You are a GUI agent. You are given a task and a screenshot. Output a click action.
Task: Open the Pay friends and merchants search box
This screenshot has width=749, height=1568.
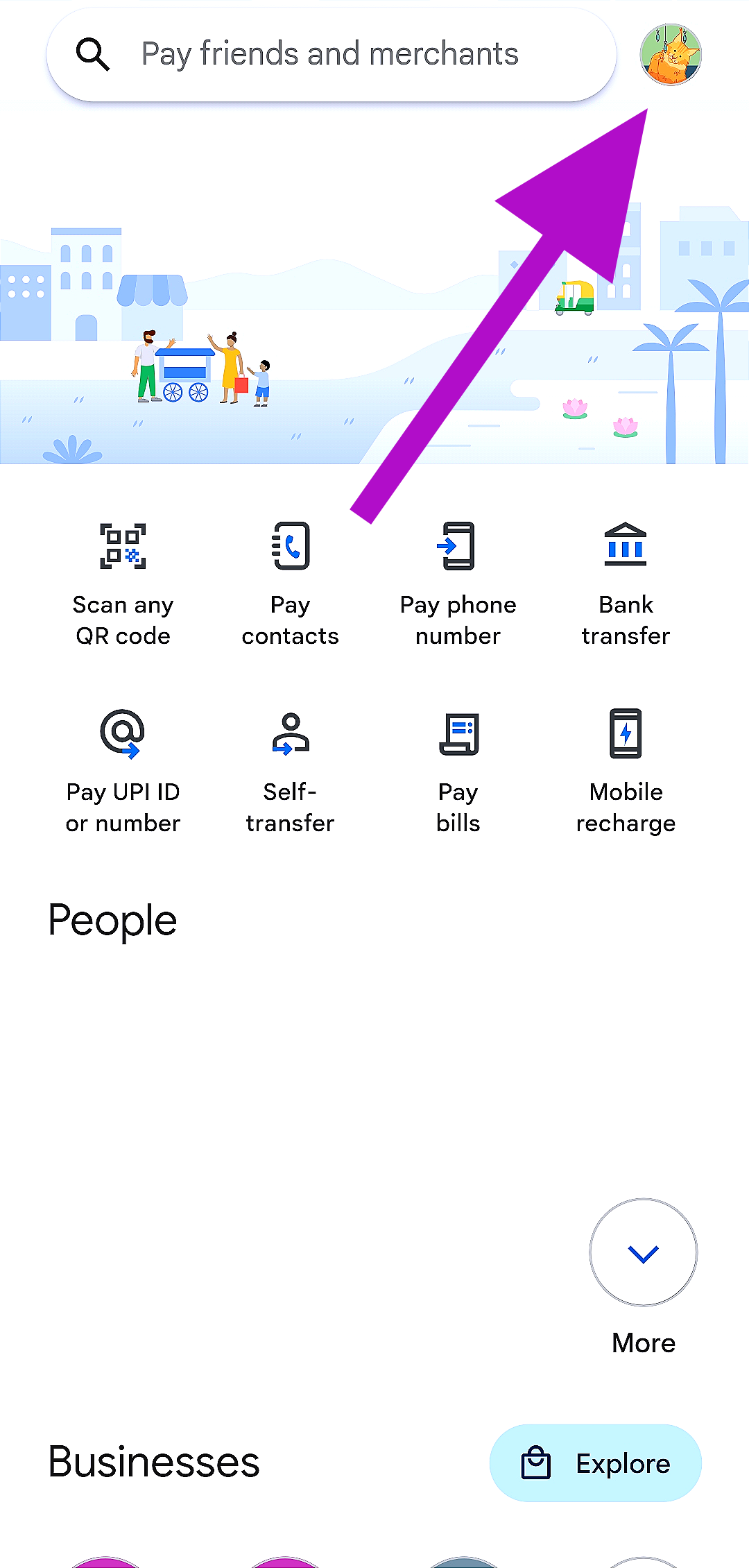pos(330,54)
